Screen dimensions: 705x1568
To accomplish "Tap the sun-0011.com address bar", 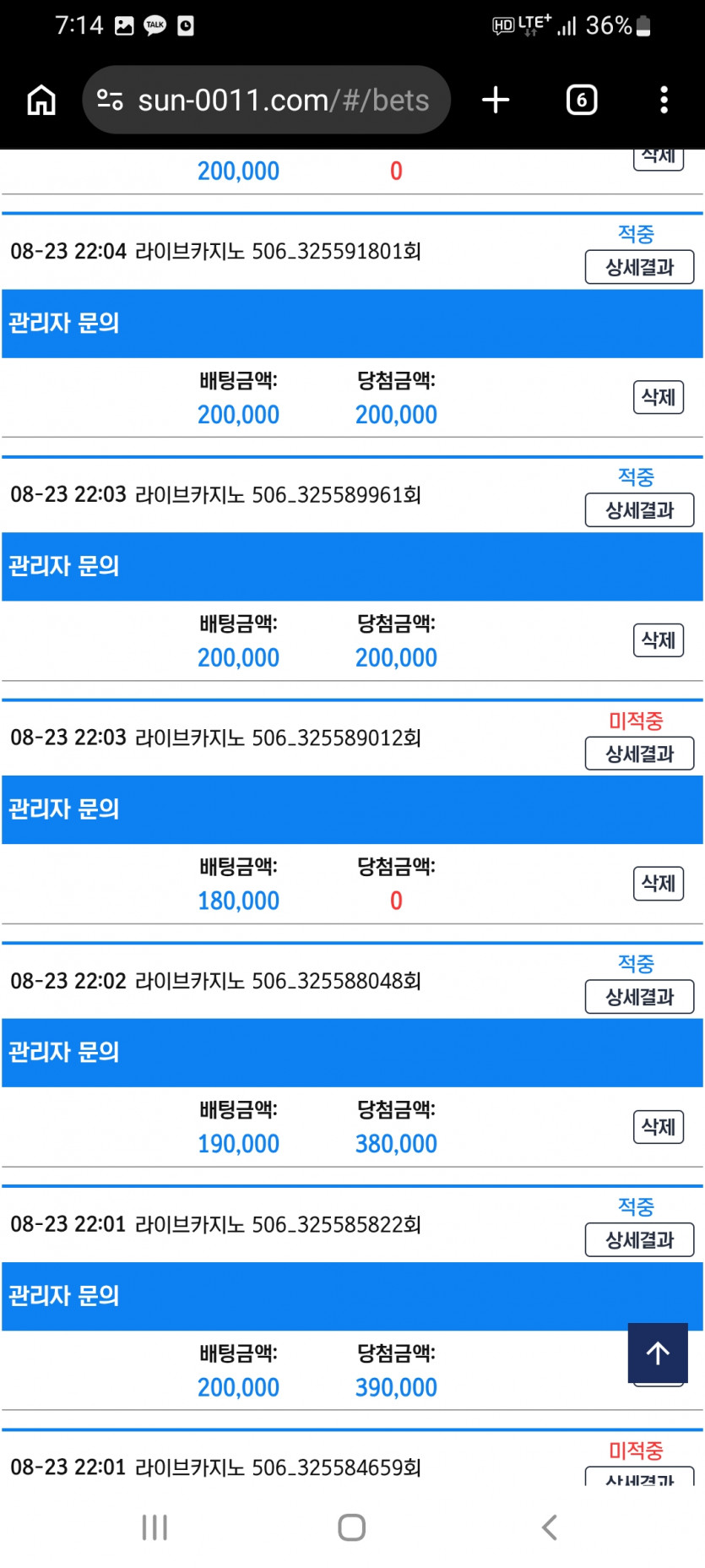I will [x=266, y=100].
